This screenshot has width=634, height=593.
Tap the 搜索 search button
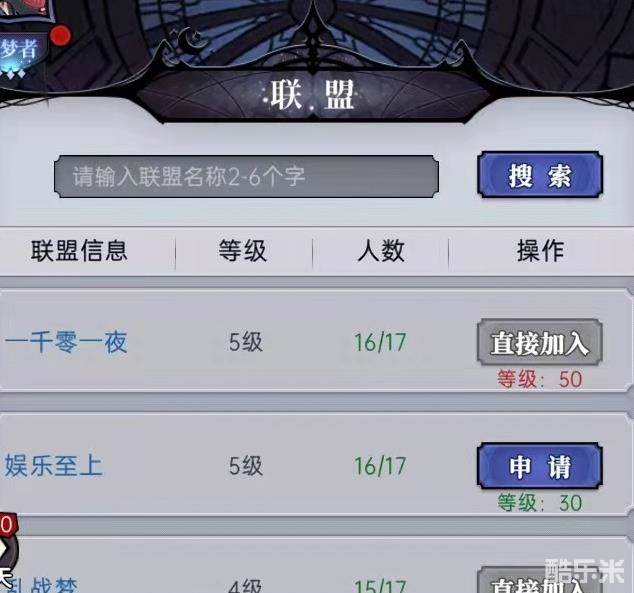pos(540,176)
